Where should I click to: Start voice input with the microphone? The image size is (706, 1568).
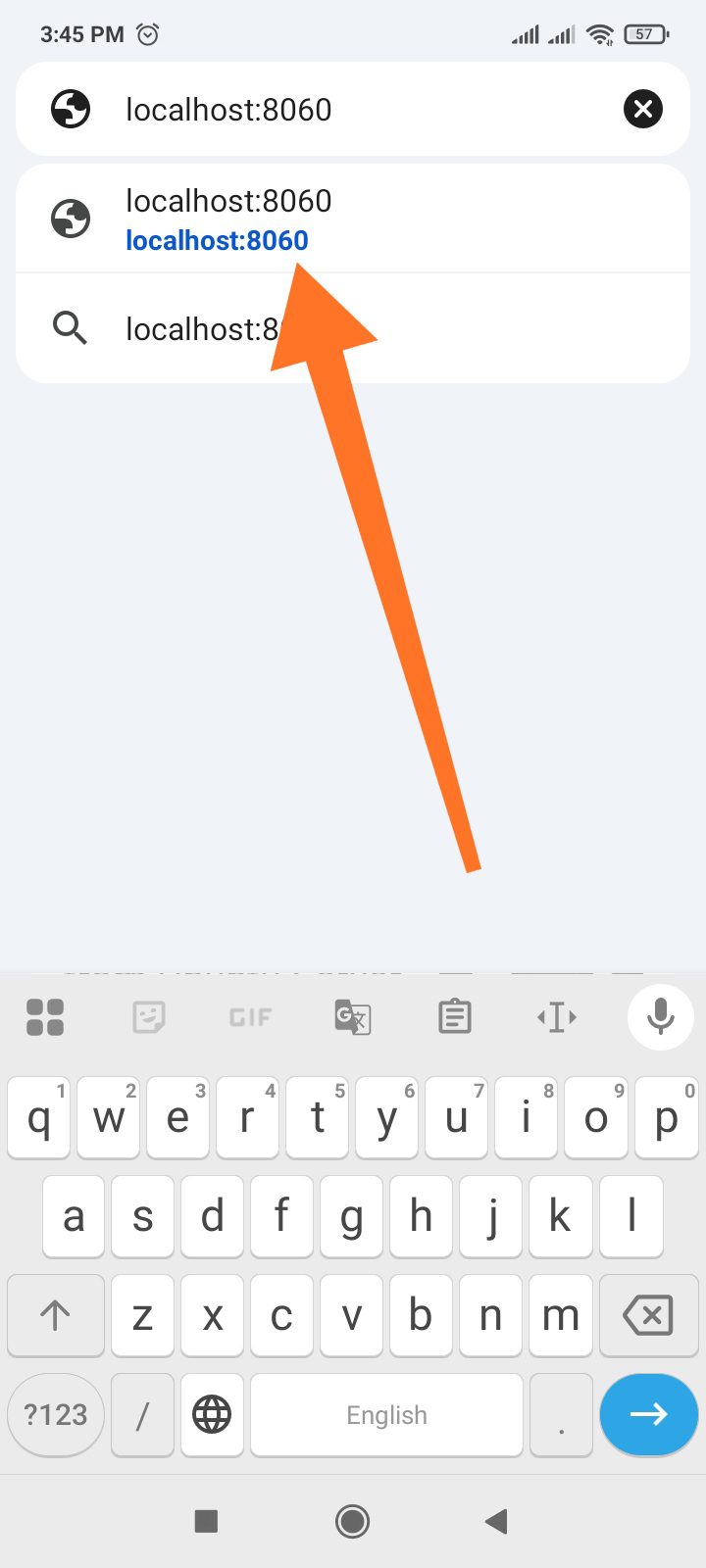pos(660,1017)
